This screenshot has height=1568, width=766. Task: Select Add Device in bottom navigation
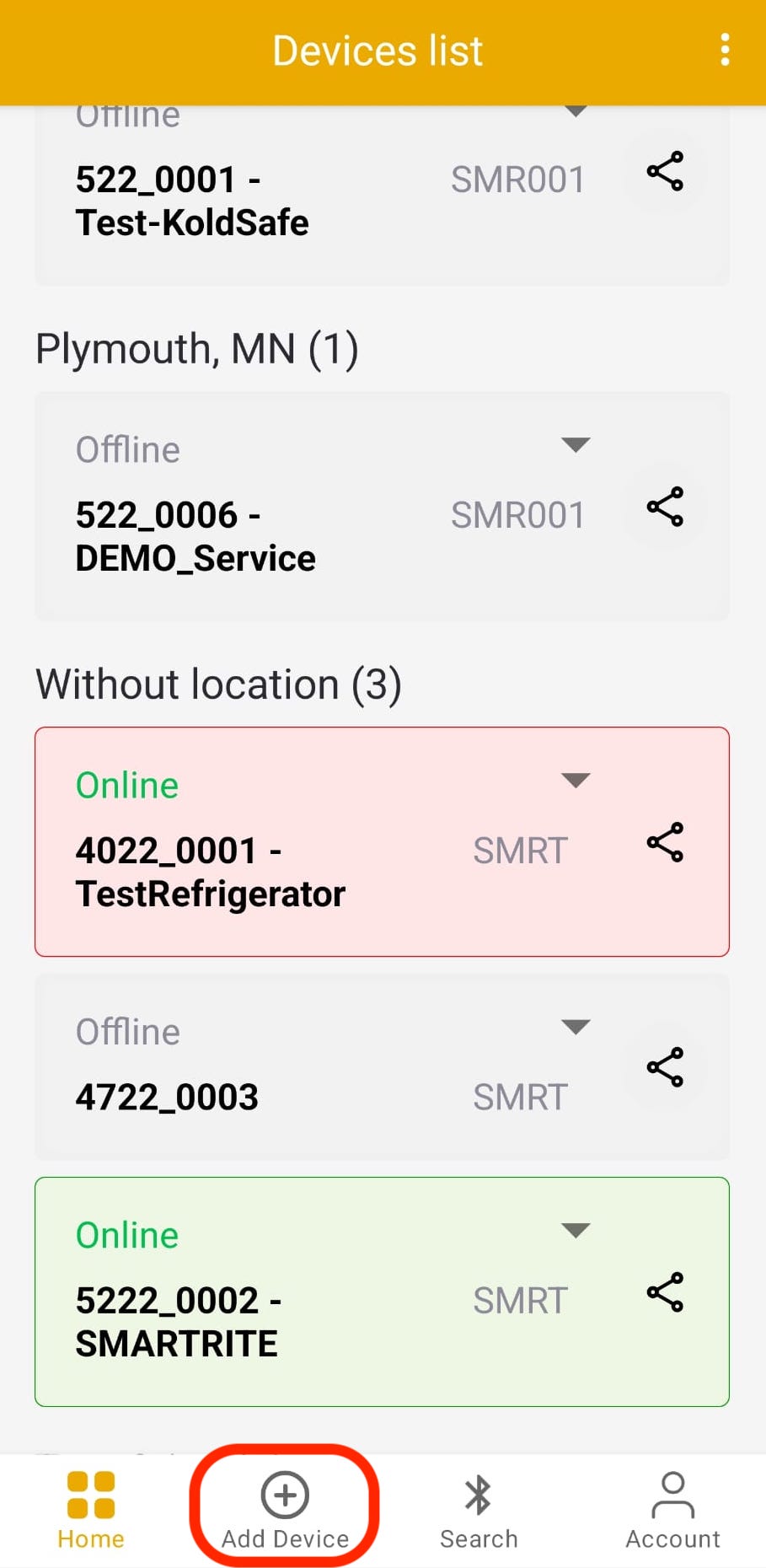click(285, 1511)
